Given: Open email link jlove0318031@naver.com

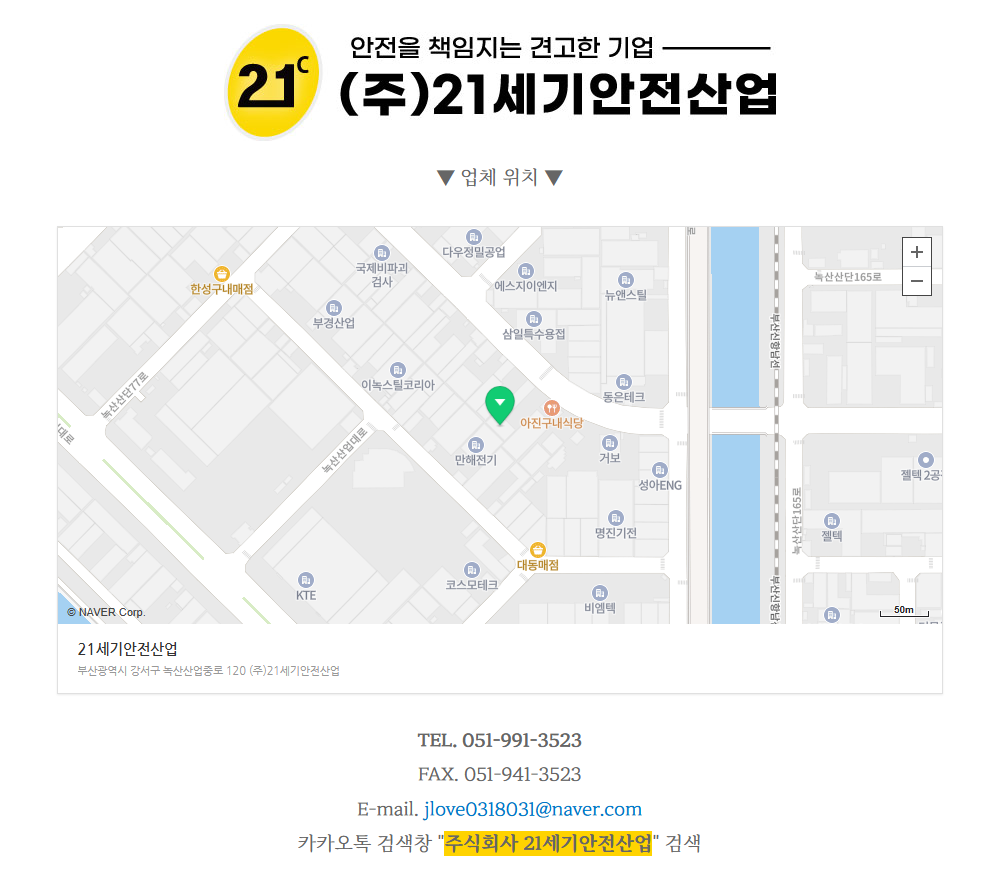Looking at the screenshot, I should 533,809.
